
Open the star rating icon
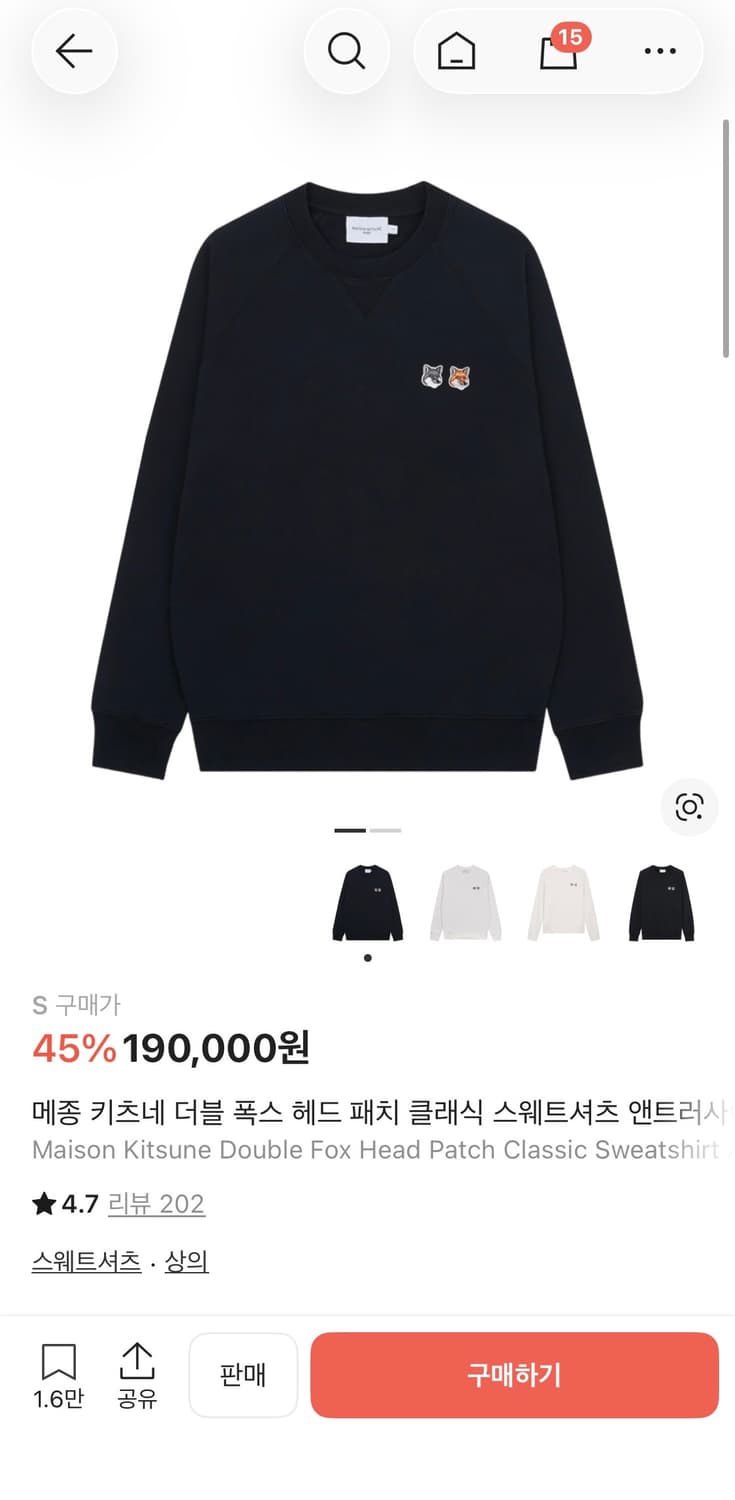(x=42, y=1203)
